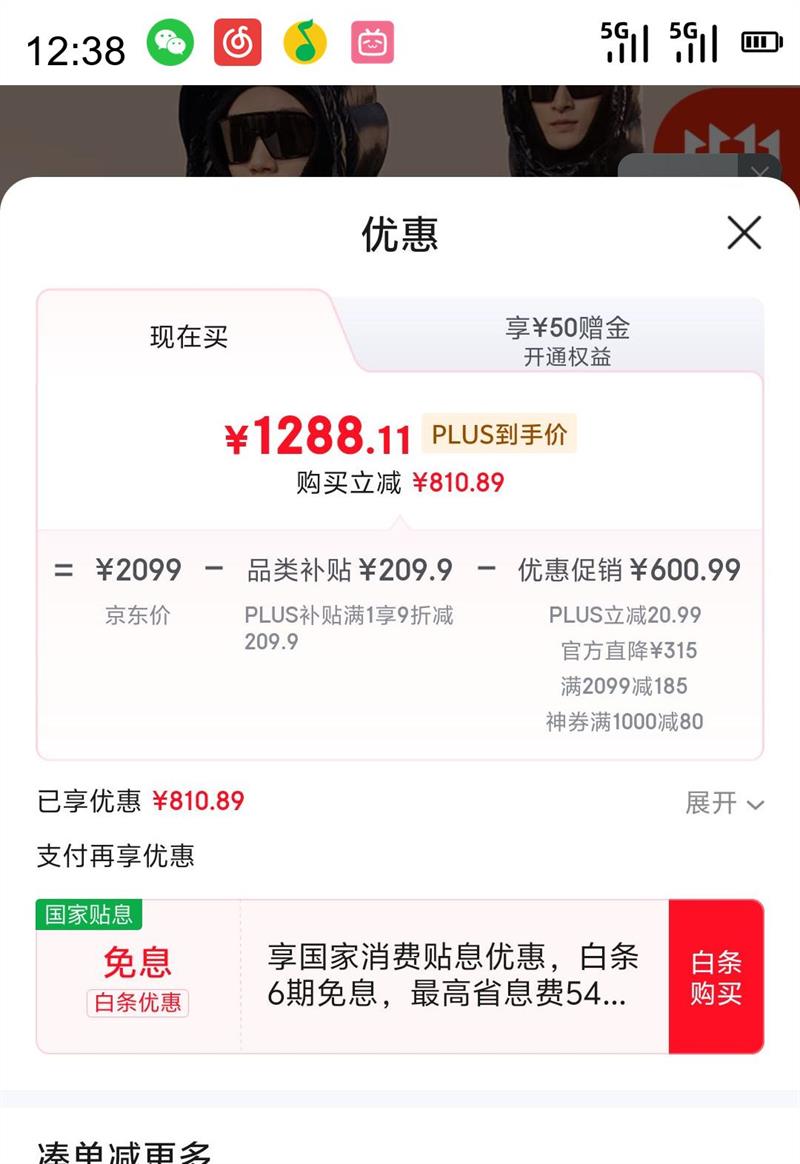Switch to the 现在买 tab
The image size is (800, 1164).
pyautogui.click(x=190, y=338)
